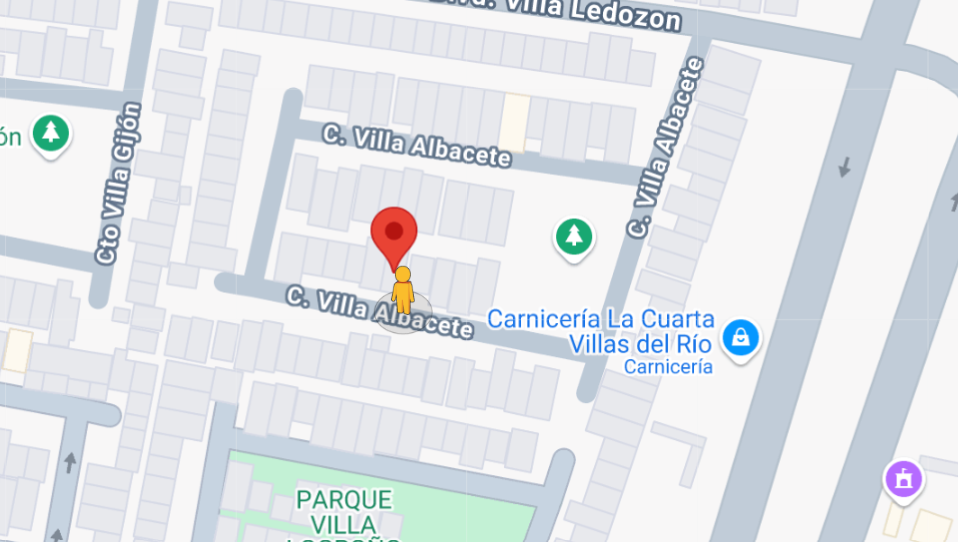Open the purple place marker
This screenshot has height=542, width=958.
pos(904,481)
